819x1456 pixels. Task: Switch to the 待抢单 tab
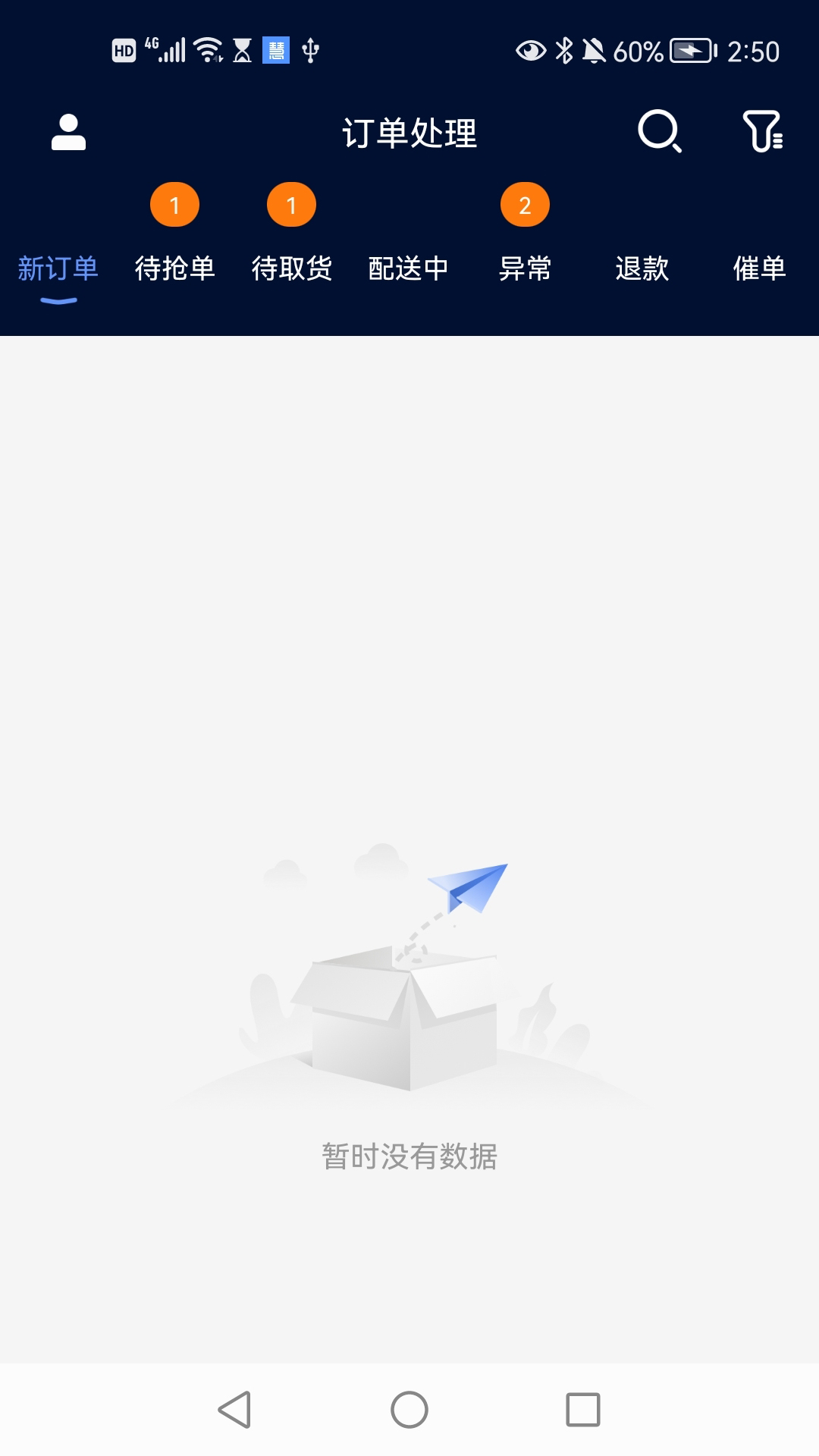click(176, 268)
